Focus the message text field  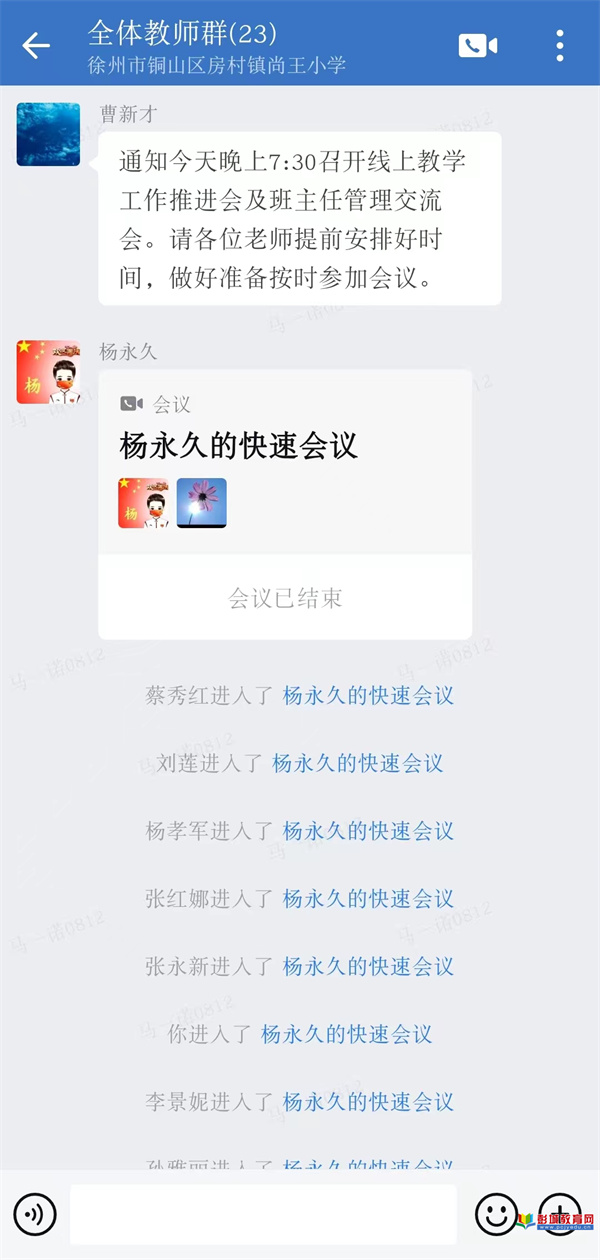(262, 1215)
